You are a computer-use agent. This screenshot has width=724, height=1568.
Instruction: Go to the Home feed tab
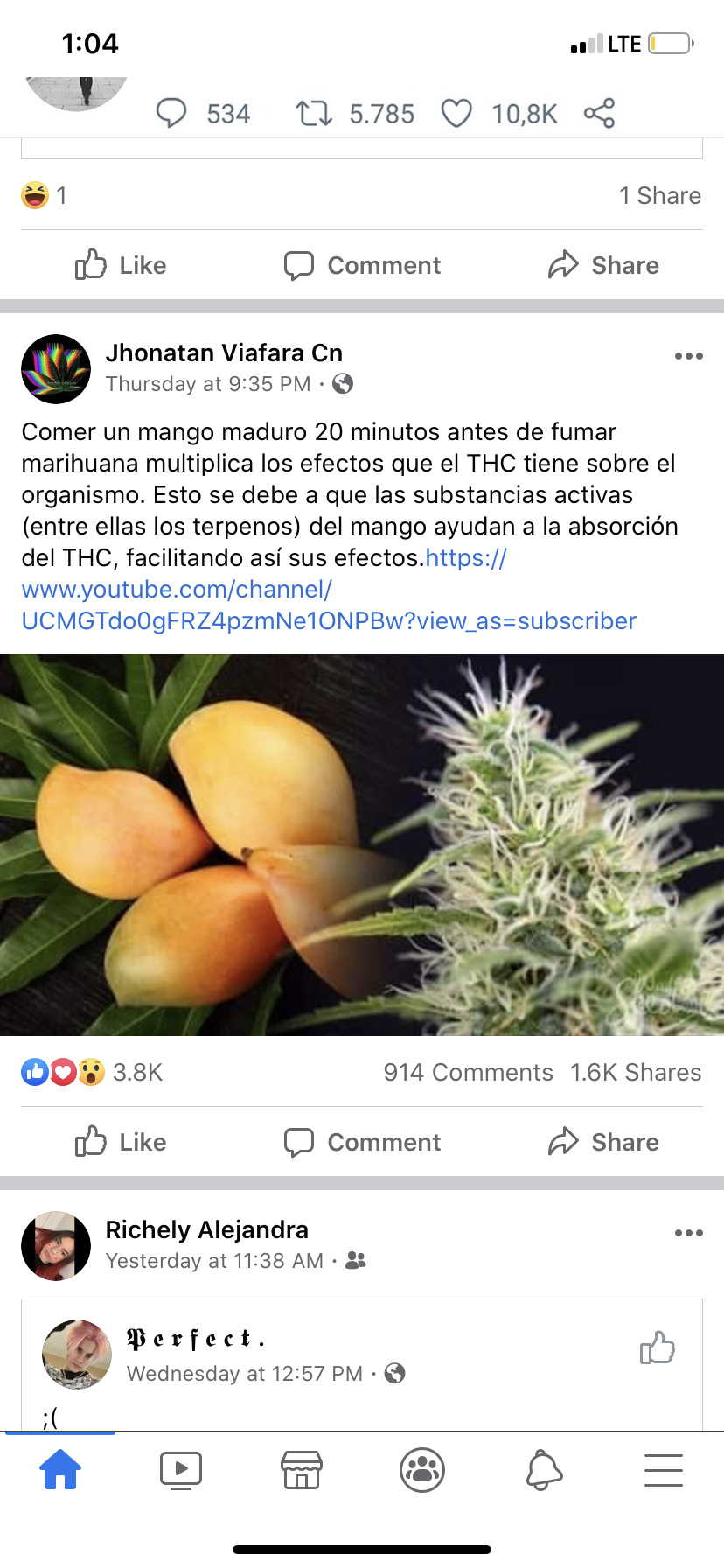[60, 1469]
